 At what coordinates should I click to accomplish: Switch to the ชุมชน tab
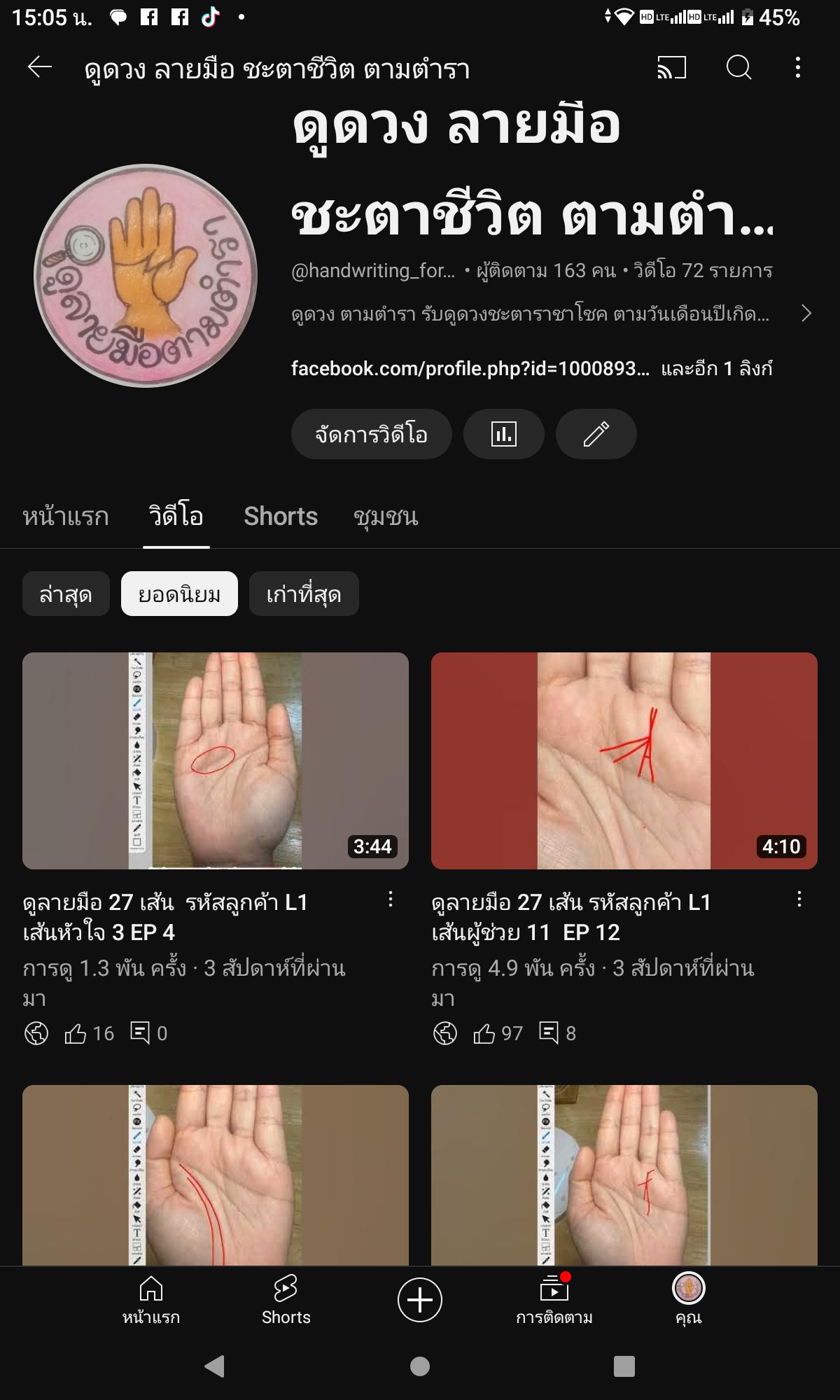tap(386, 517)
